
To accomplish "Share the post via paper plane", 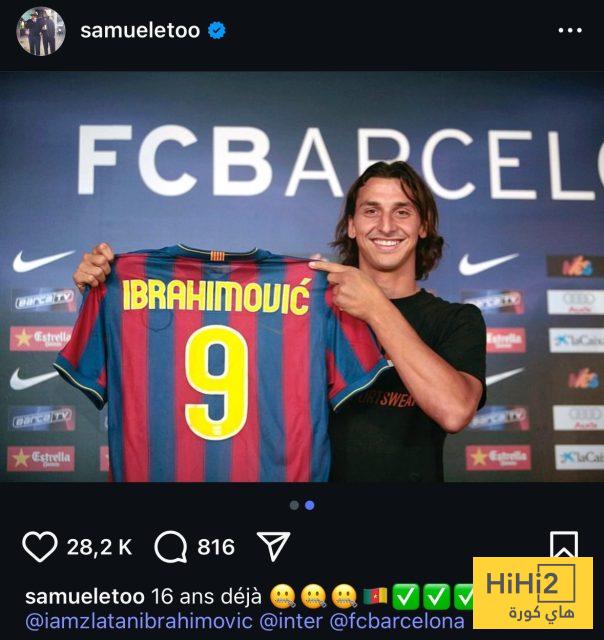I will point(273,546).
